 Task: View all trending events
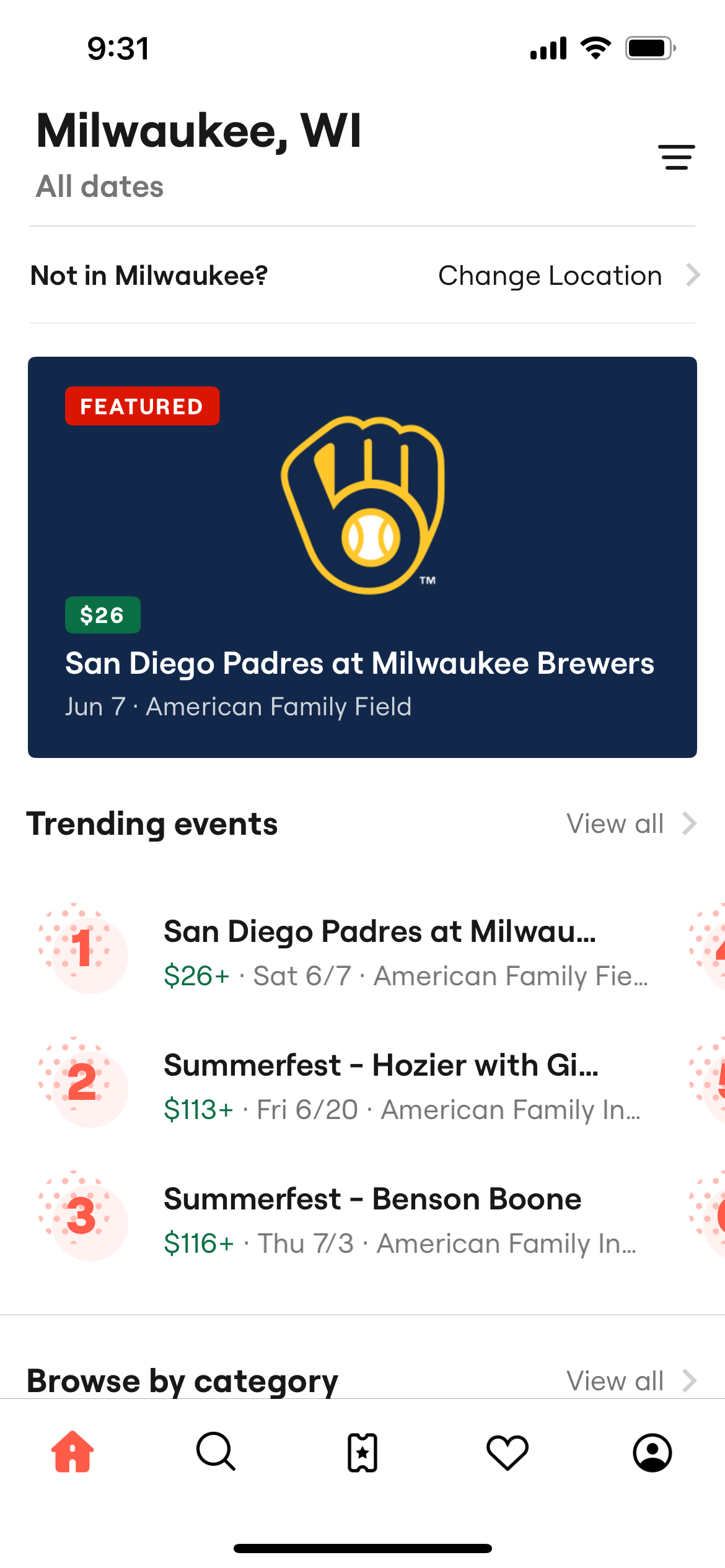coord(630,824)
